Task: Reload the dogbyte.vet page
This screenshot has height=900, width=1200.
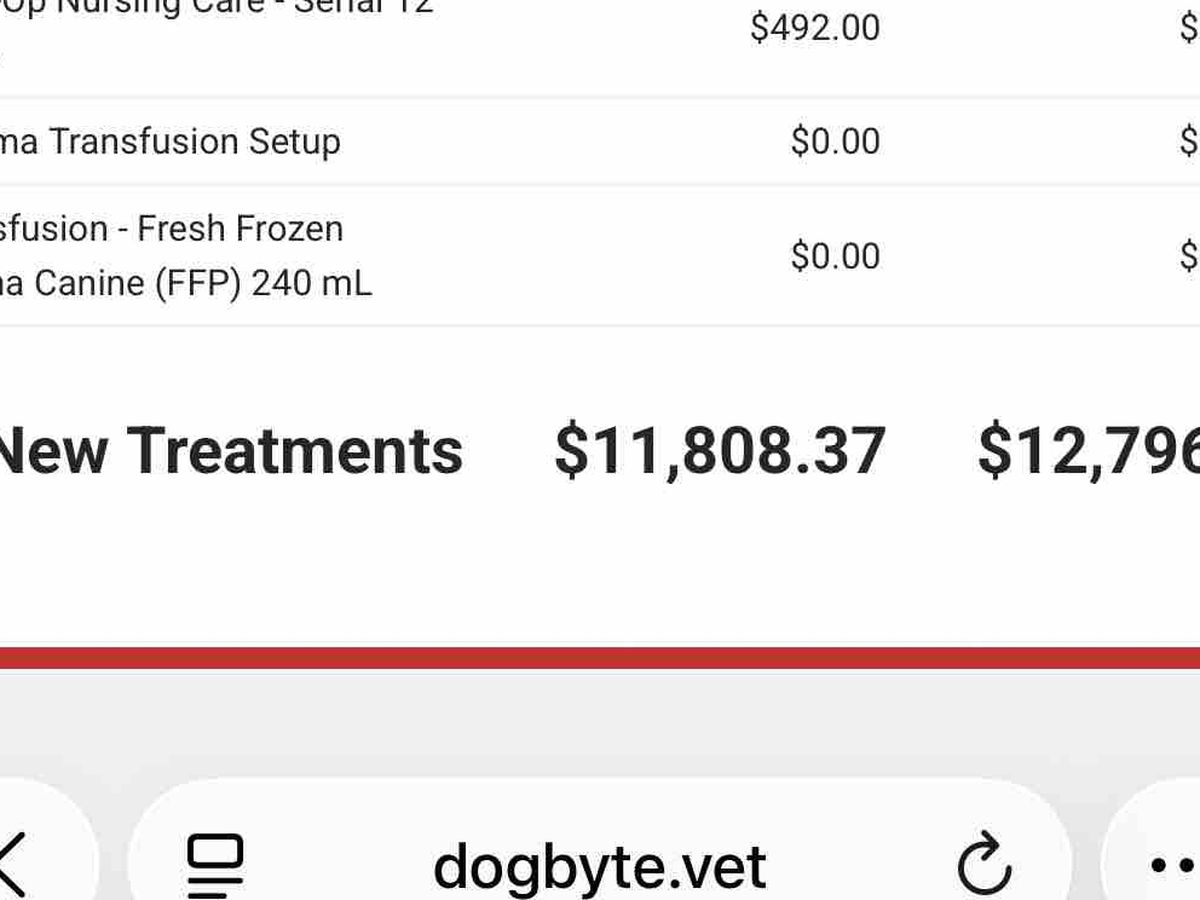Action: (x=984, y=863)
